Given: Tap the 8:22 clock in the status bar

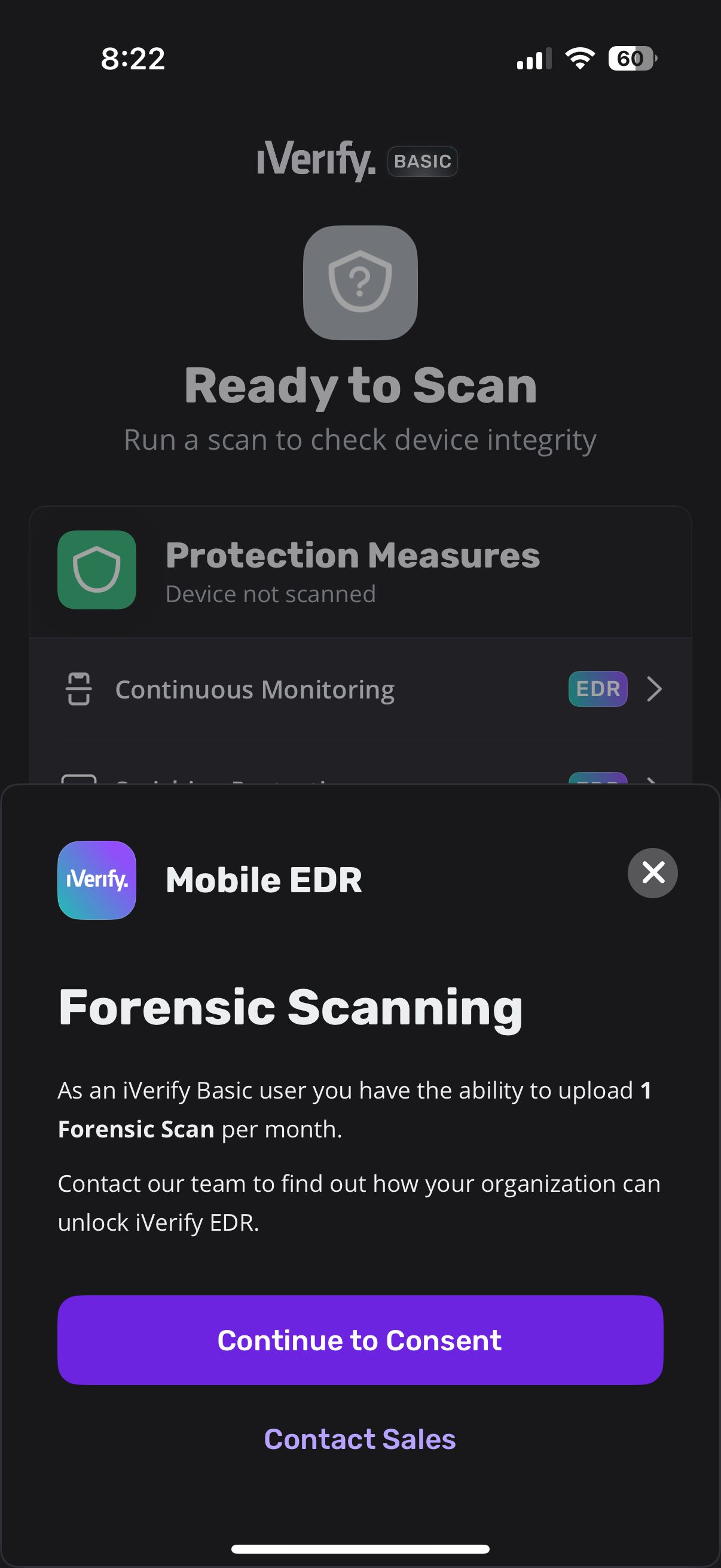Looking at the screenshot, I should pos(133,58).
